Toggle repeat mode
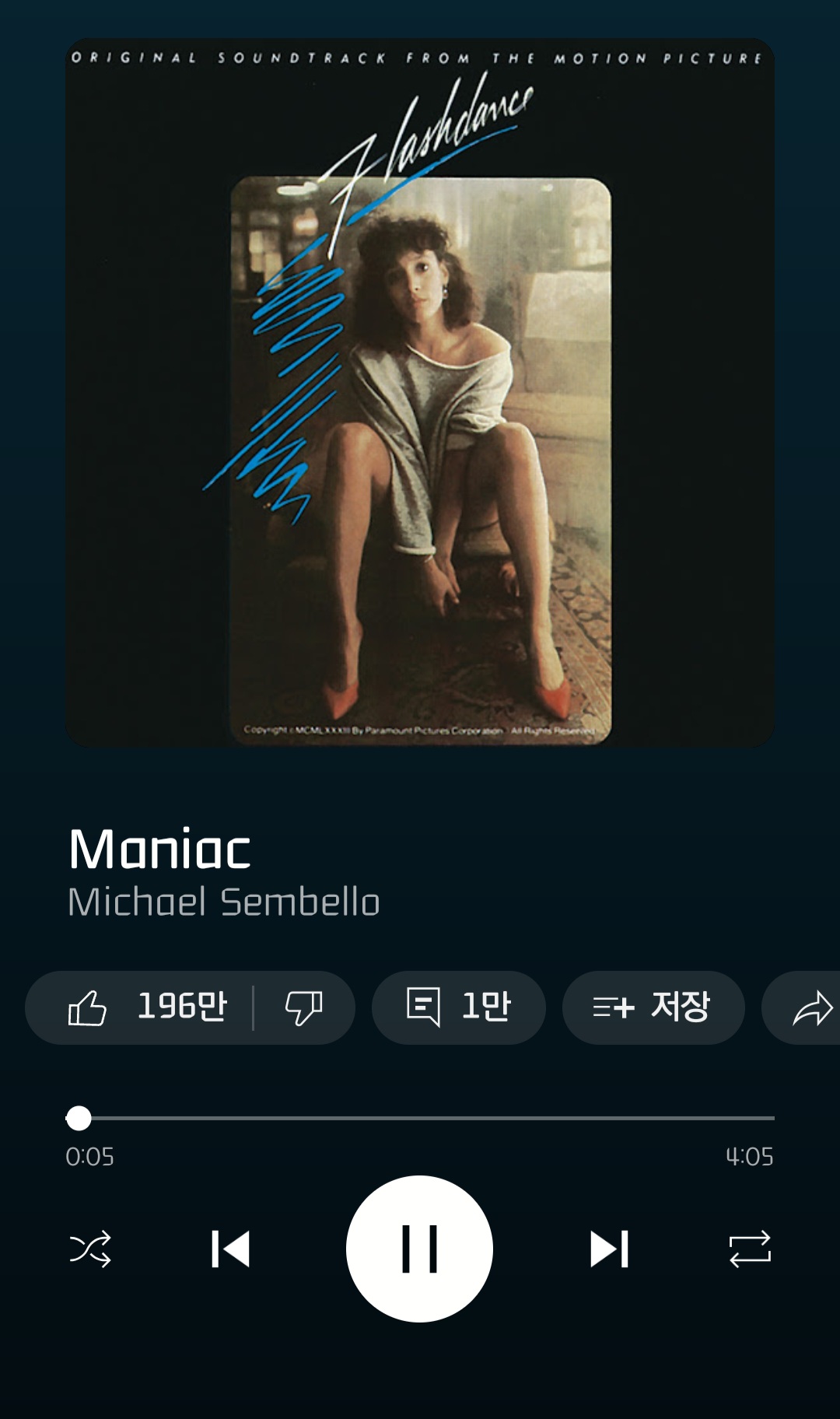Screen dimensions: 840x1419 750,1249
